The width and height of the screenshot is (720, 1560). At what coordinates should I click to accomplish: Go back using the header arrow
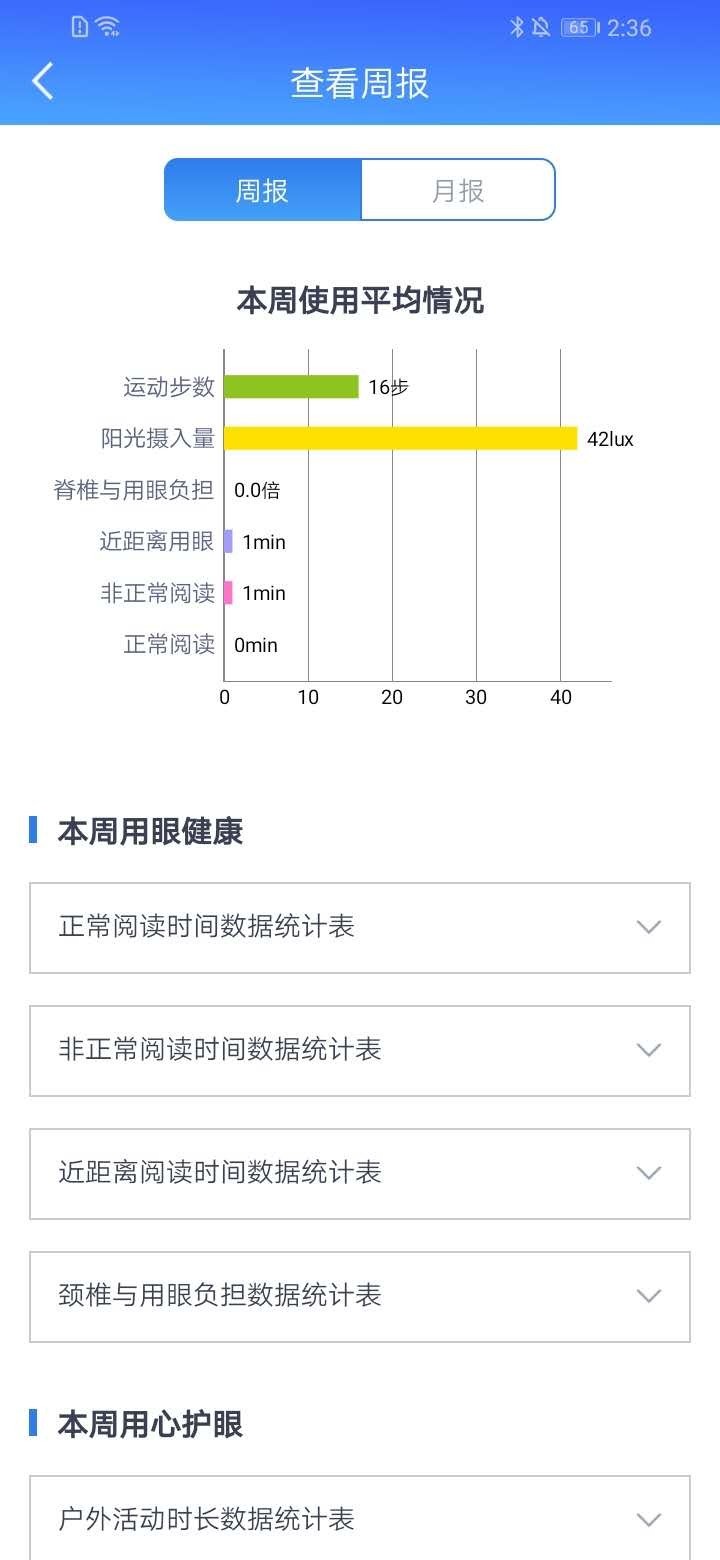coord(42,81)
